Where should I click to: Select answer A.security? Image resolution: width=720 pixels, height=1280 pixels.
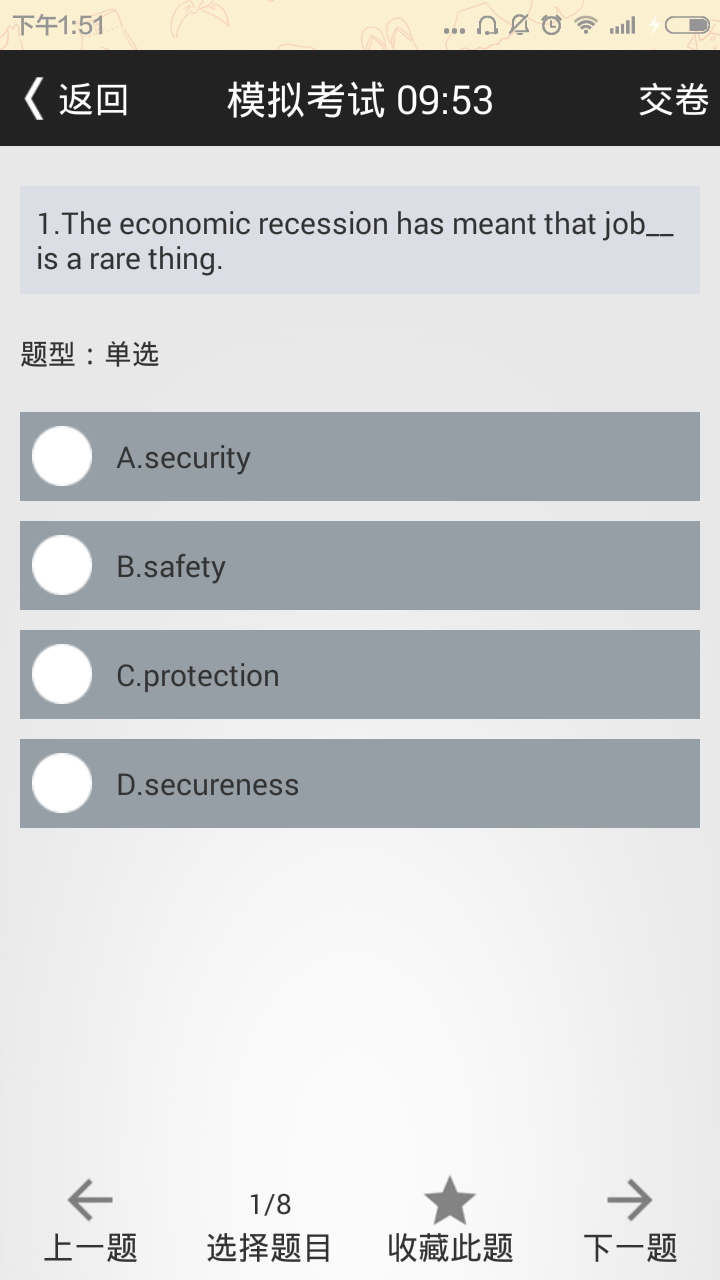pyautogui.click(x=360, y=457)
